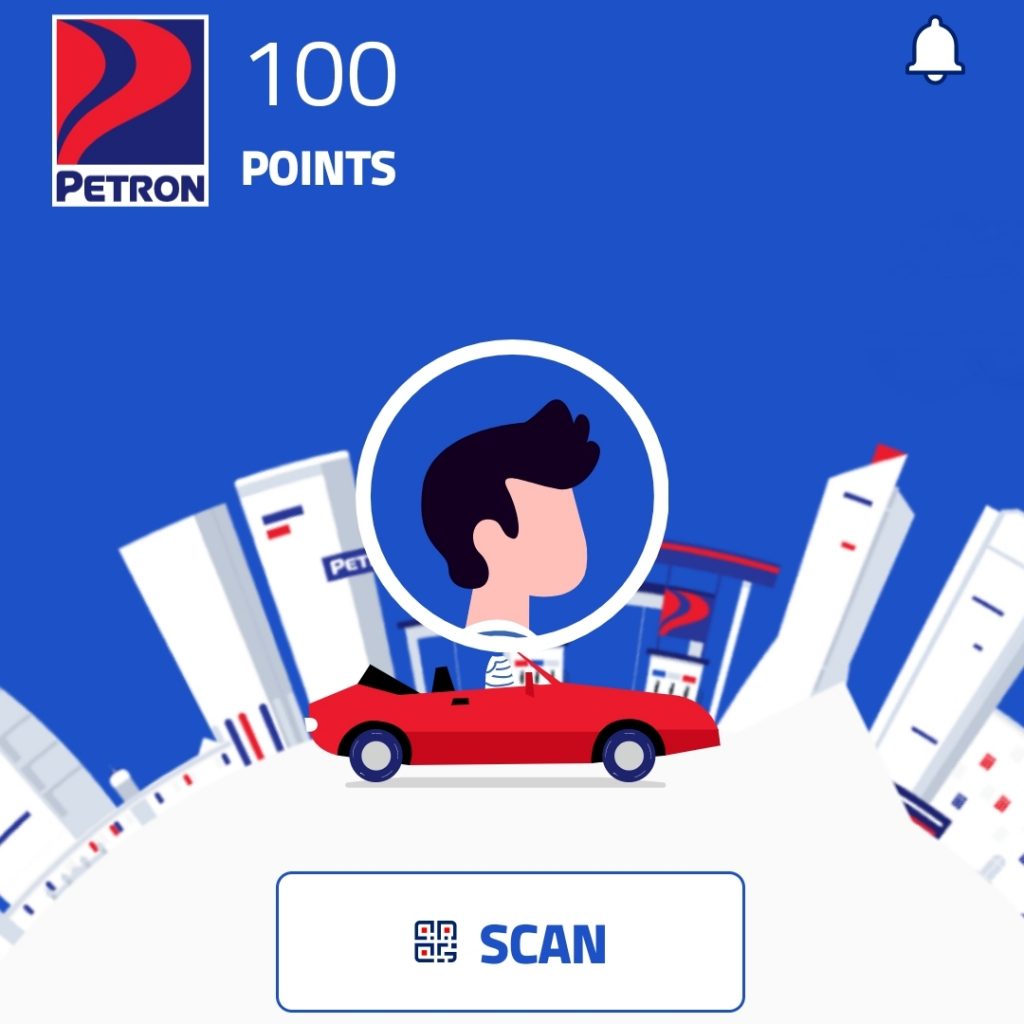
Task: Open the notifications bell
Action: coord(935,50)
